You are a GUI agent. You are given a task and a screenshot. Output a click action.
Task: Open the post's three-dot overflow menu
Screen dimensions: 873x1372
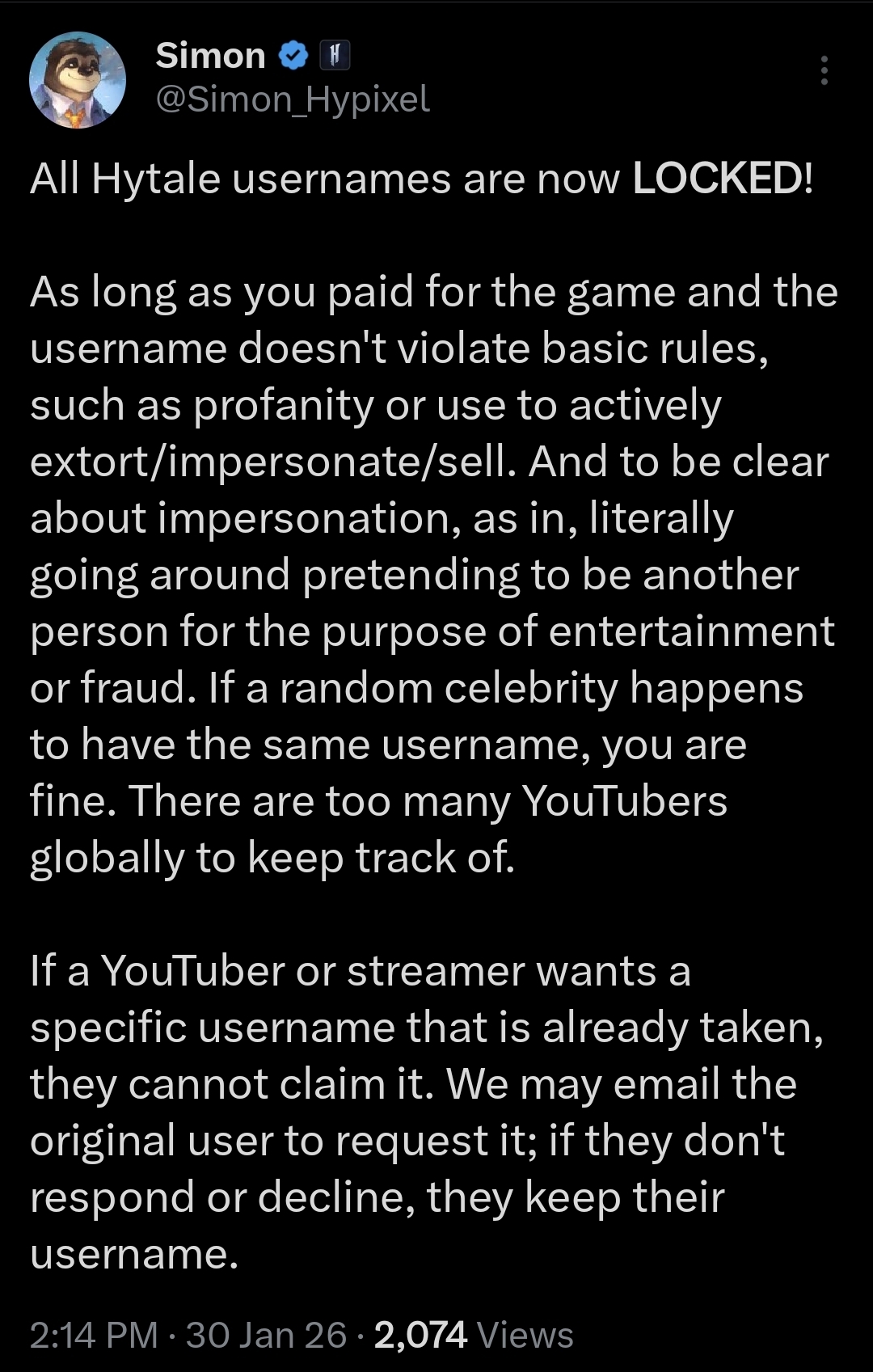click(824, 71)
